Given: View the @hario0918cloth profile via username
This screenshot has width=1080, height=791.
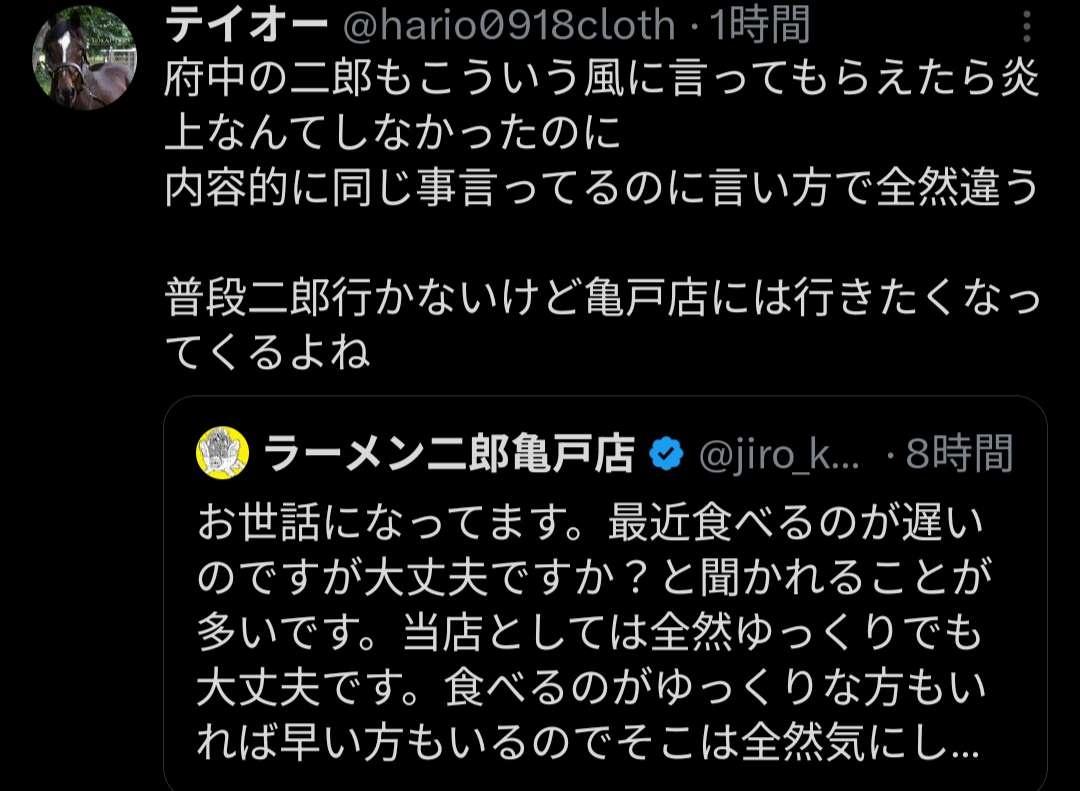Looking at the screenshot, I should (509, 26).
